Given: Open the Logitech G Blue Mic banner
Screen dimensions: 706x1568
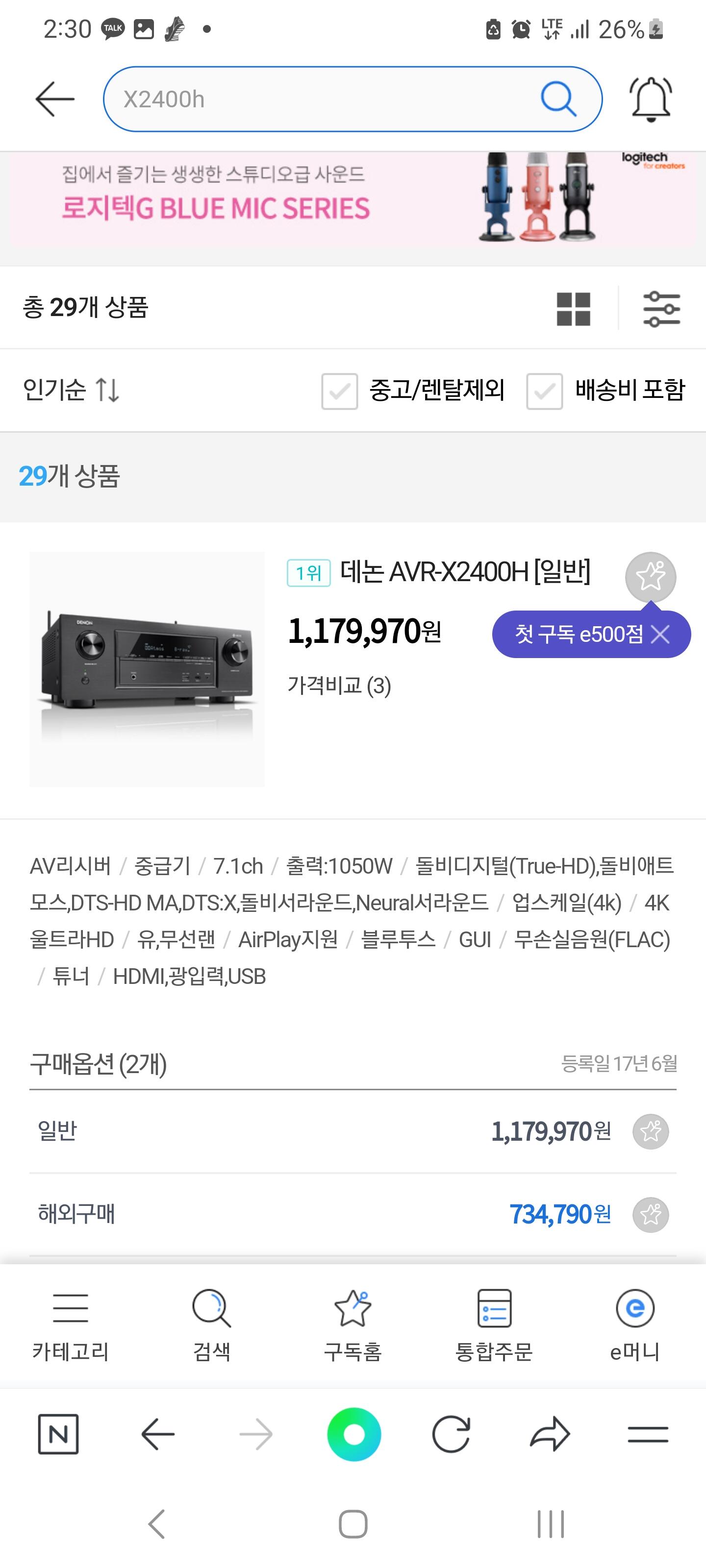Looking at the screenshot, I should tap(353, 199).
